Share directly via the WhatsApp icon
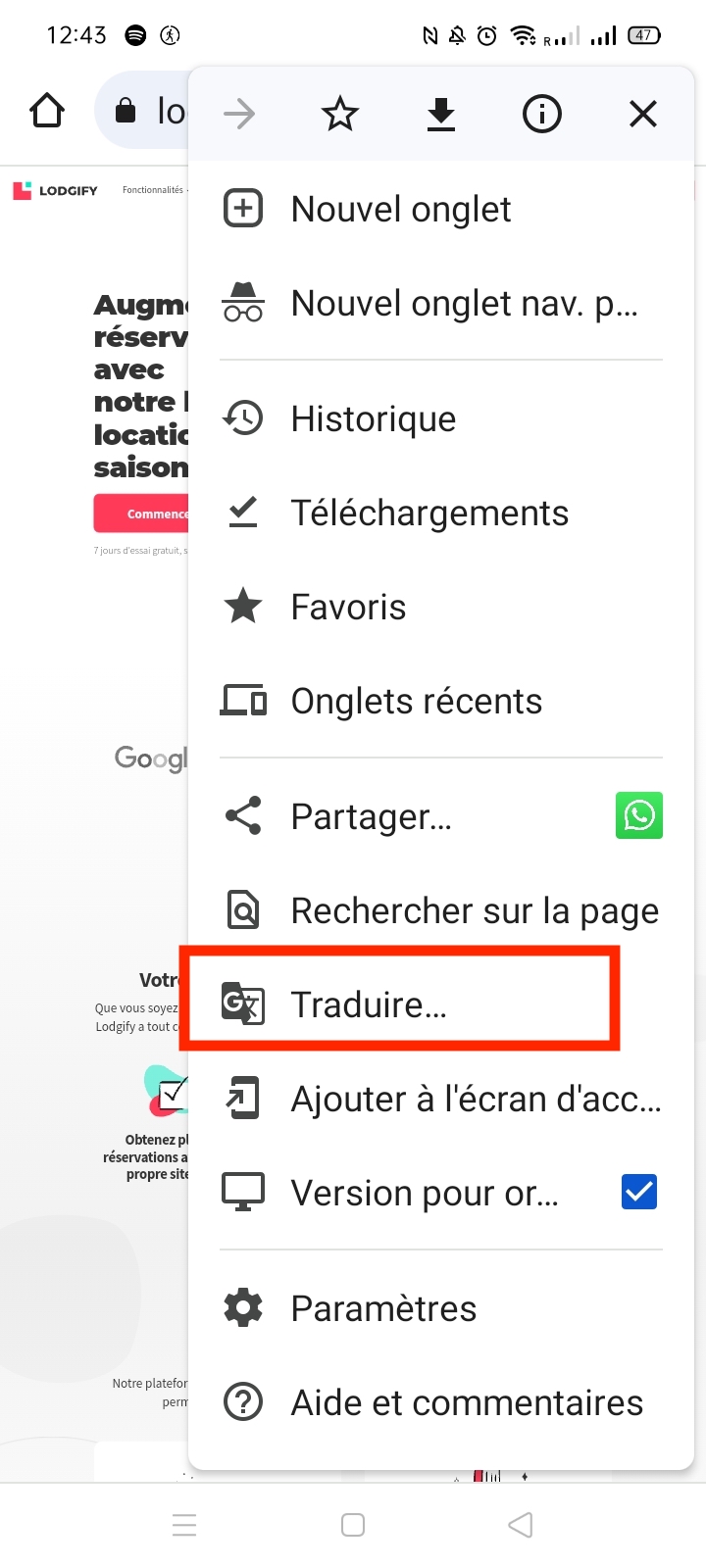This screenshot has width=706, height=1568. click(639, 815)
